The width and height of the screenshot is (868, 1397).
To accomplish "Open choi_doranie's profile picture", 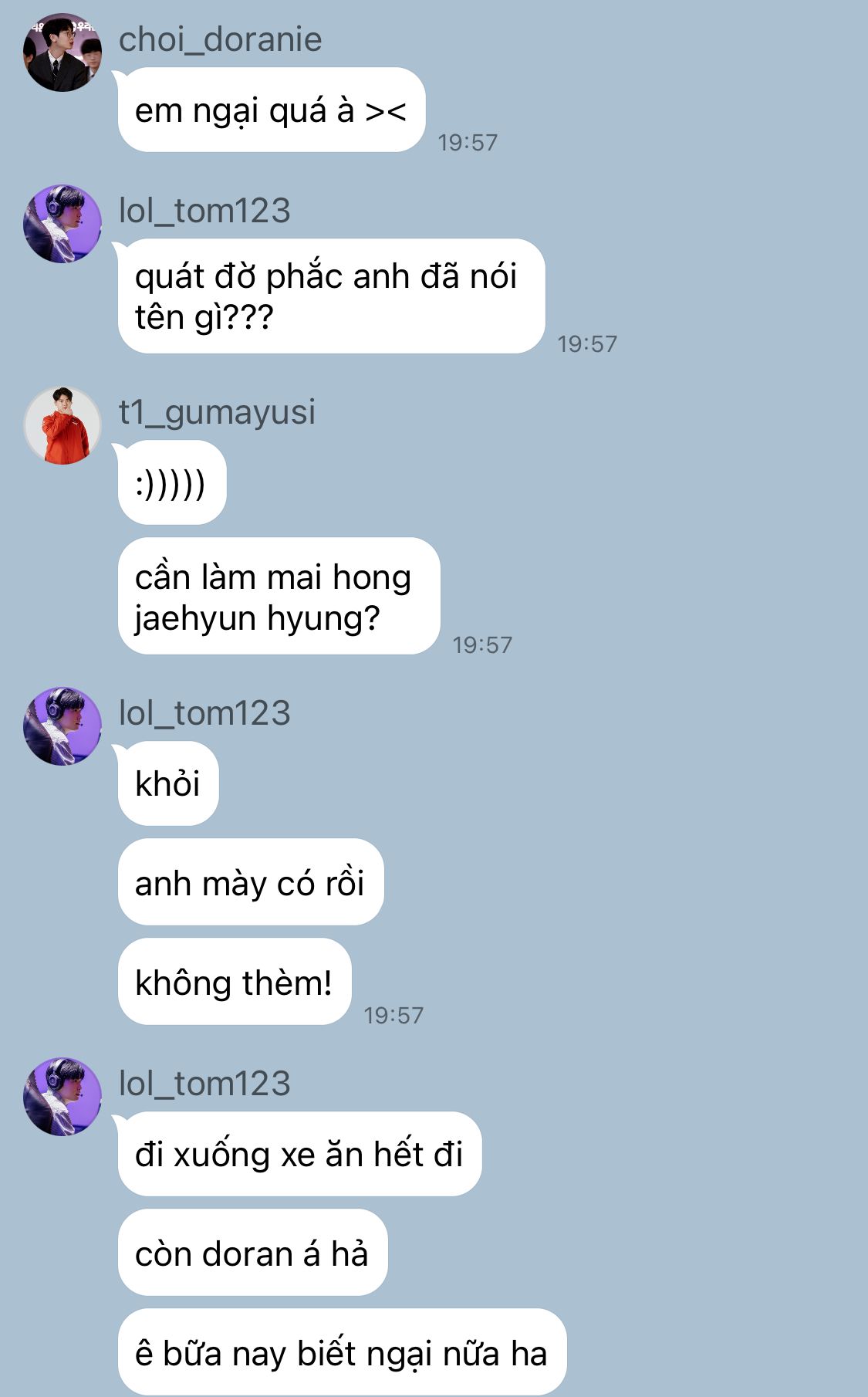I will [x=62, y=52].
